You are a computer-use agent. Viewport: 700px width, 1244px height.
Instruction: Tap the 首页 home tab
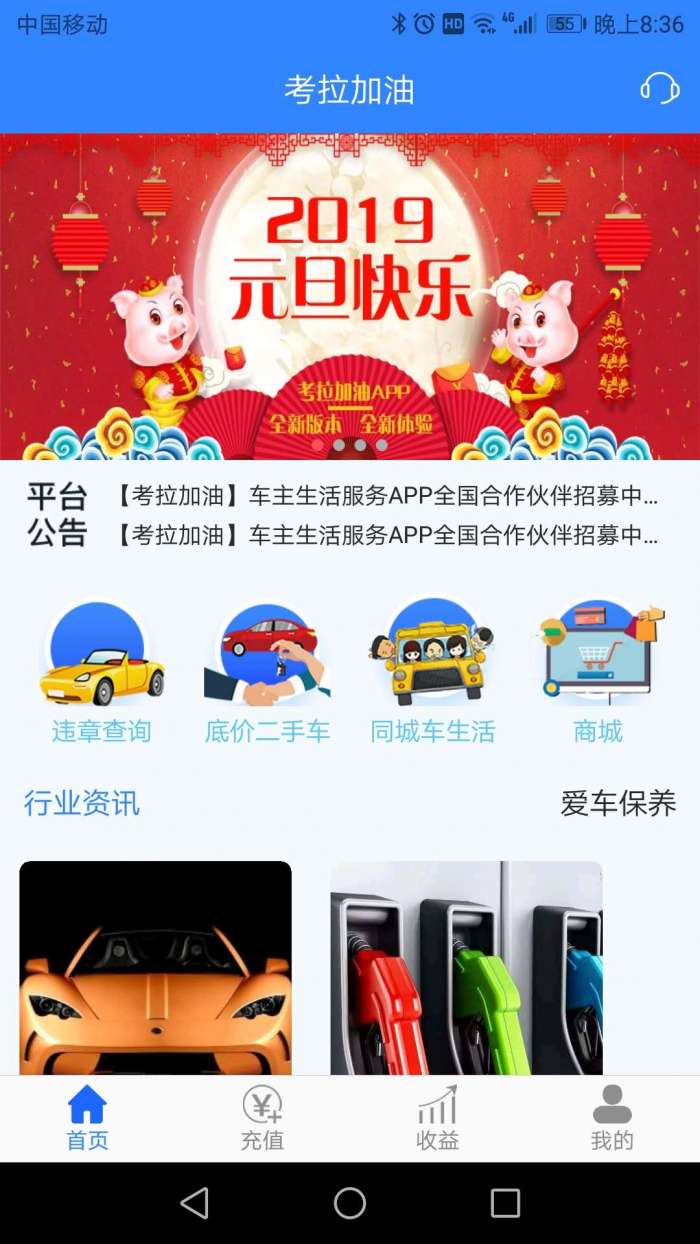(87, 1119)
